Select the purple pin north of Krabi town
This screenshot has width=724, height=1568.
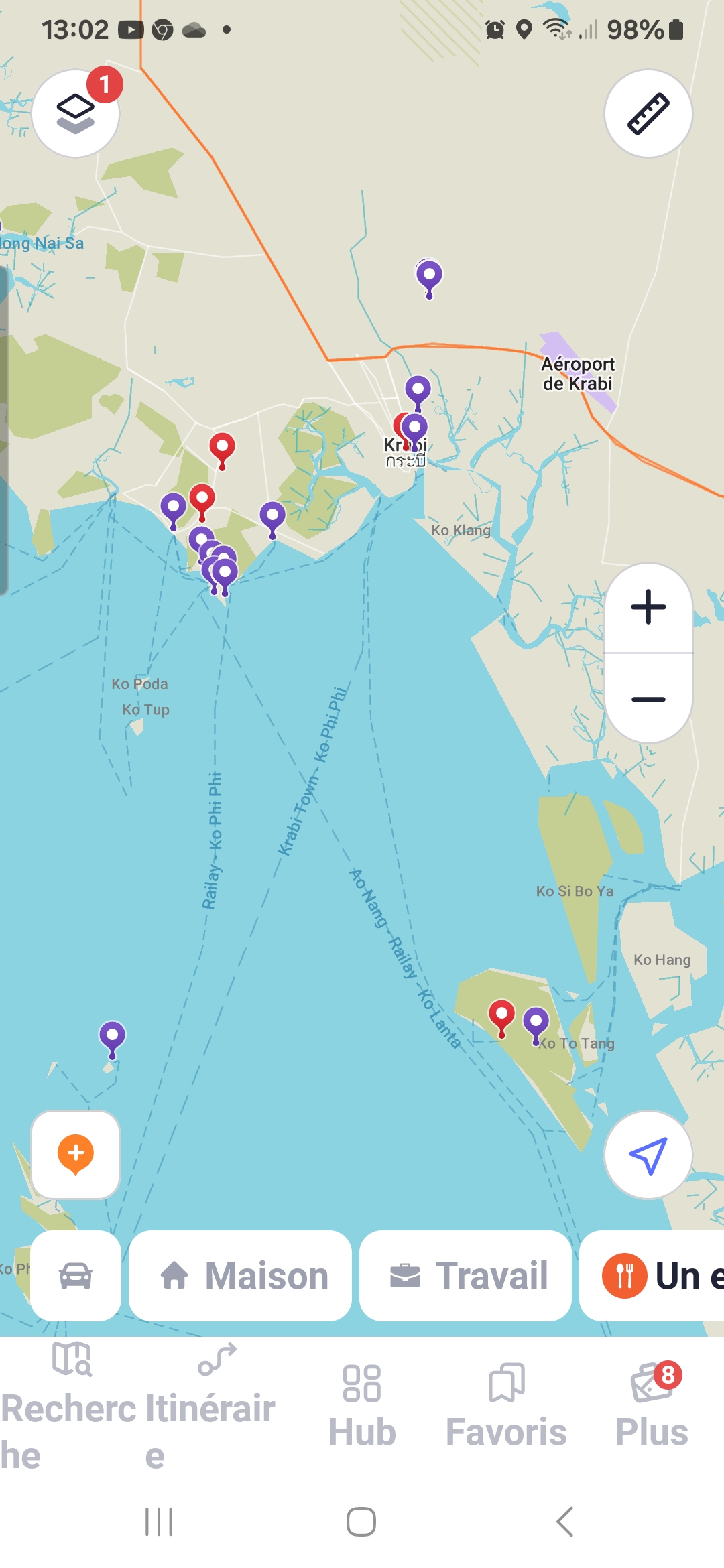click(x=429, y=273)
